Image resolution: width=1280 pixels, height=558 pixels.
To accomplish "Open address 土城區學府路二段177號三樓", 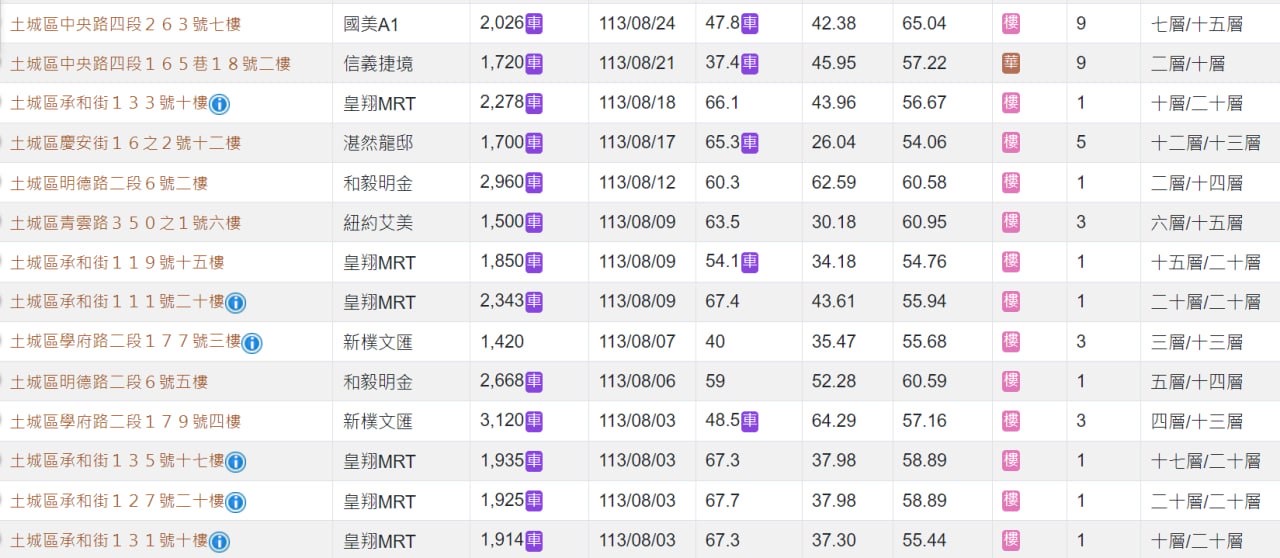I will 126,342.
